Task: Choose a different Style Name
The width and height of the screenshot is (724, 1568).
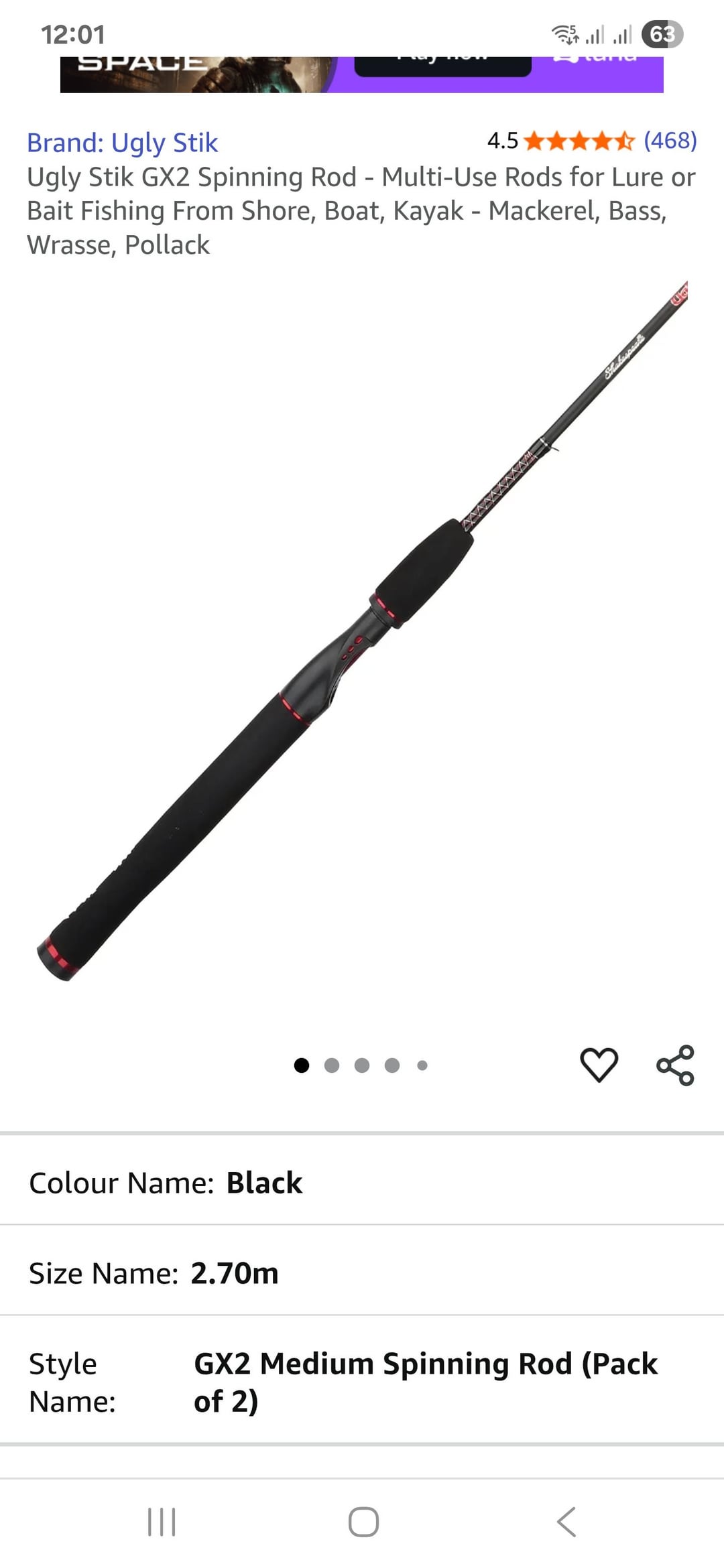Action: [x=362, y=1382]
